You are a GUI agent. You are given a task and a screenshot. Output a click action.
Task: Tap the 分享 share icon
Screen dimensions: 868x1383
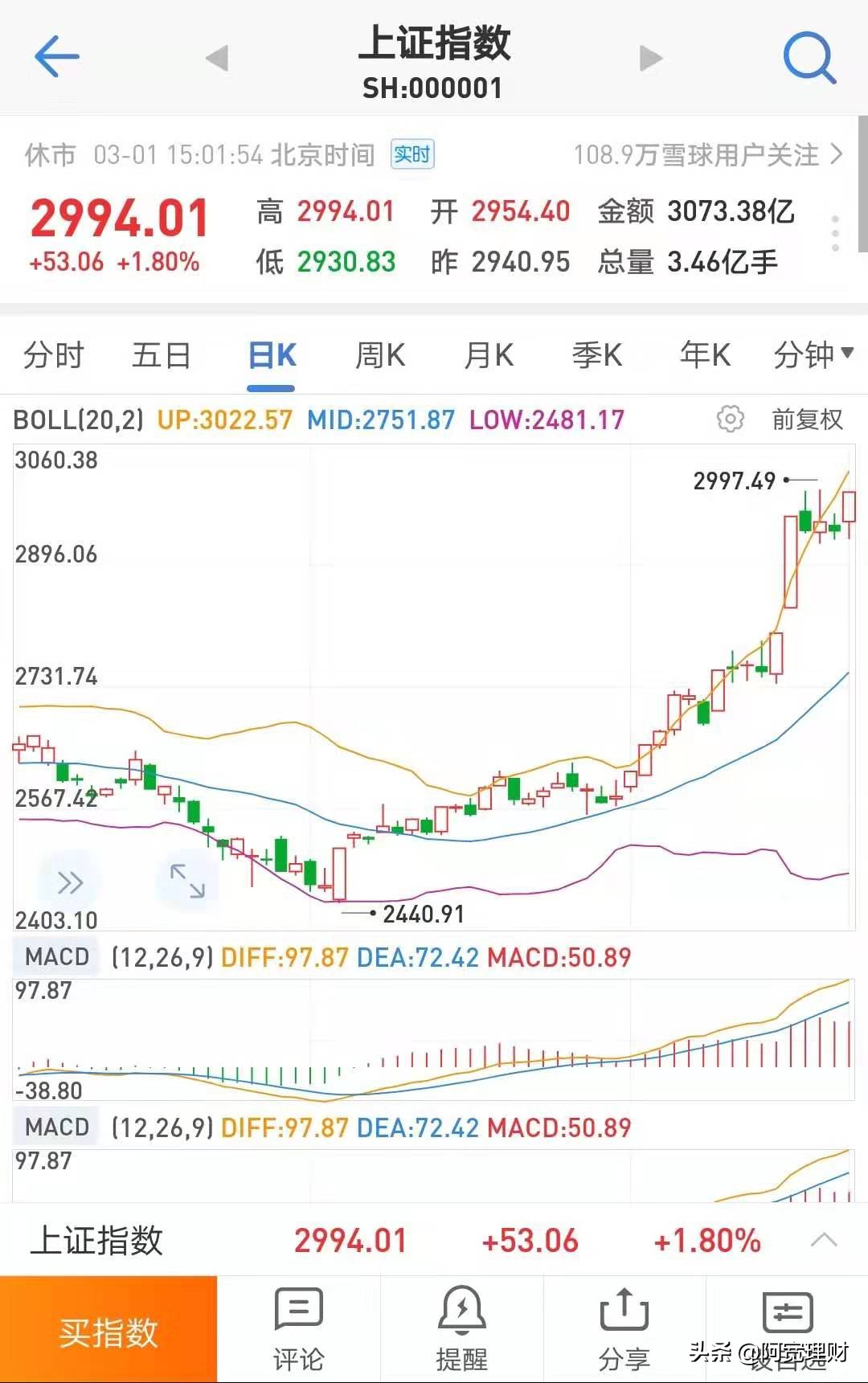click(624, 1326)
